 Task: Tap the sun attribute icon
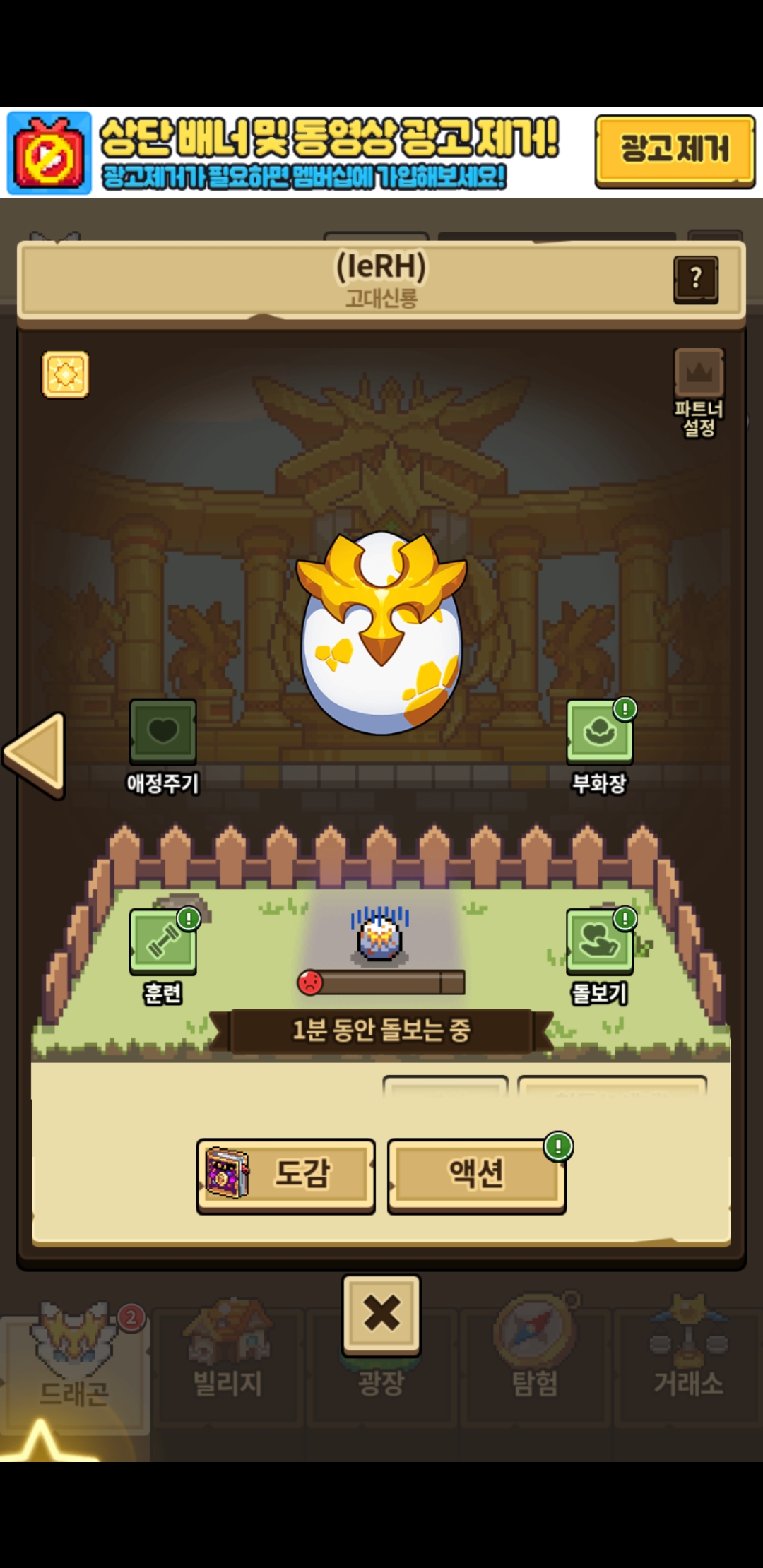pos(66,374)
